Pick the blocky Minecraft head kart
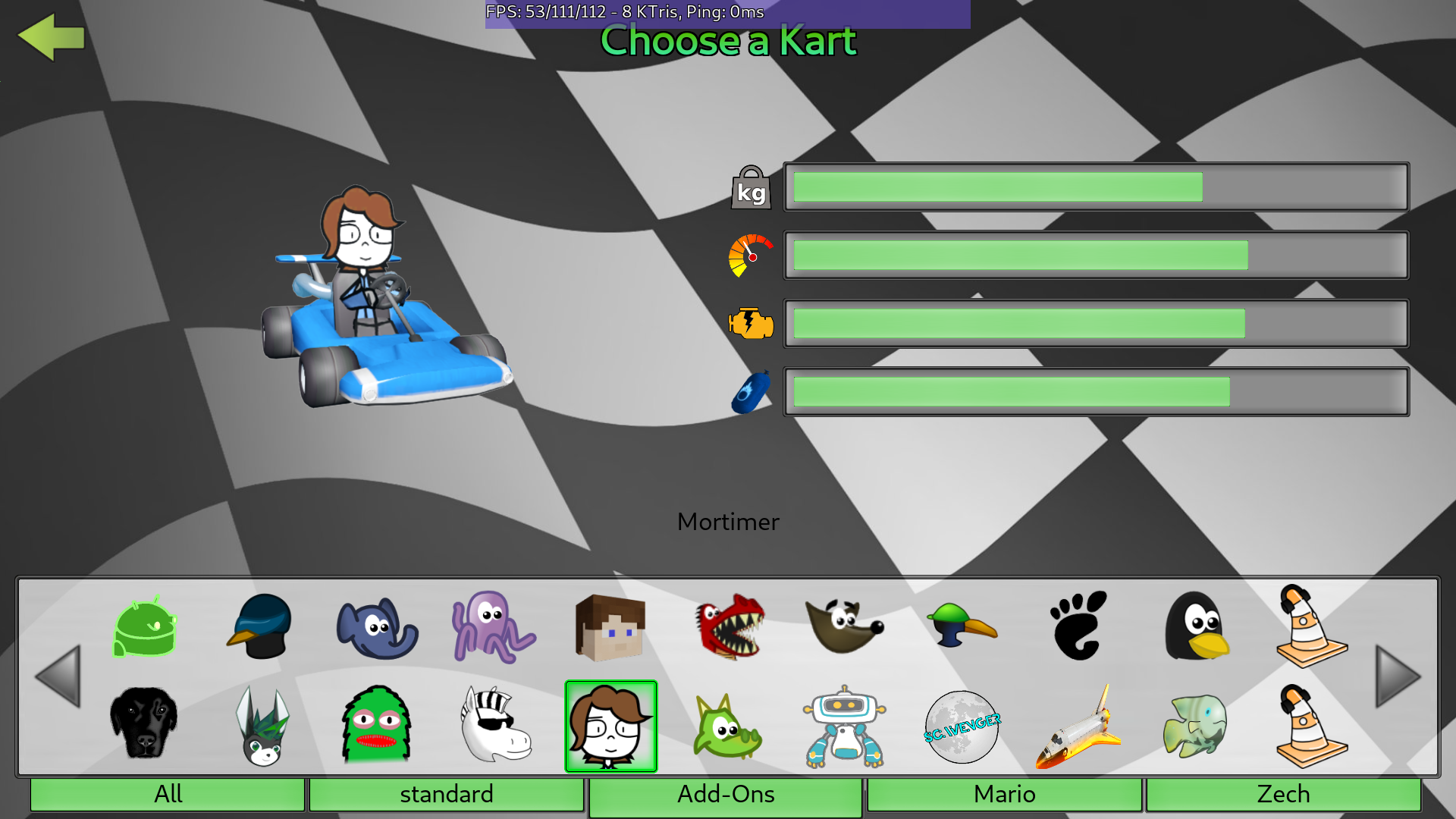 pyautogui.click(x=610, y=626)
